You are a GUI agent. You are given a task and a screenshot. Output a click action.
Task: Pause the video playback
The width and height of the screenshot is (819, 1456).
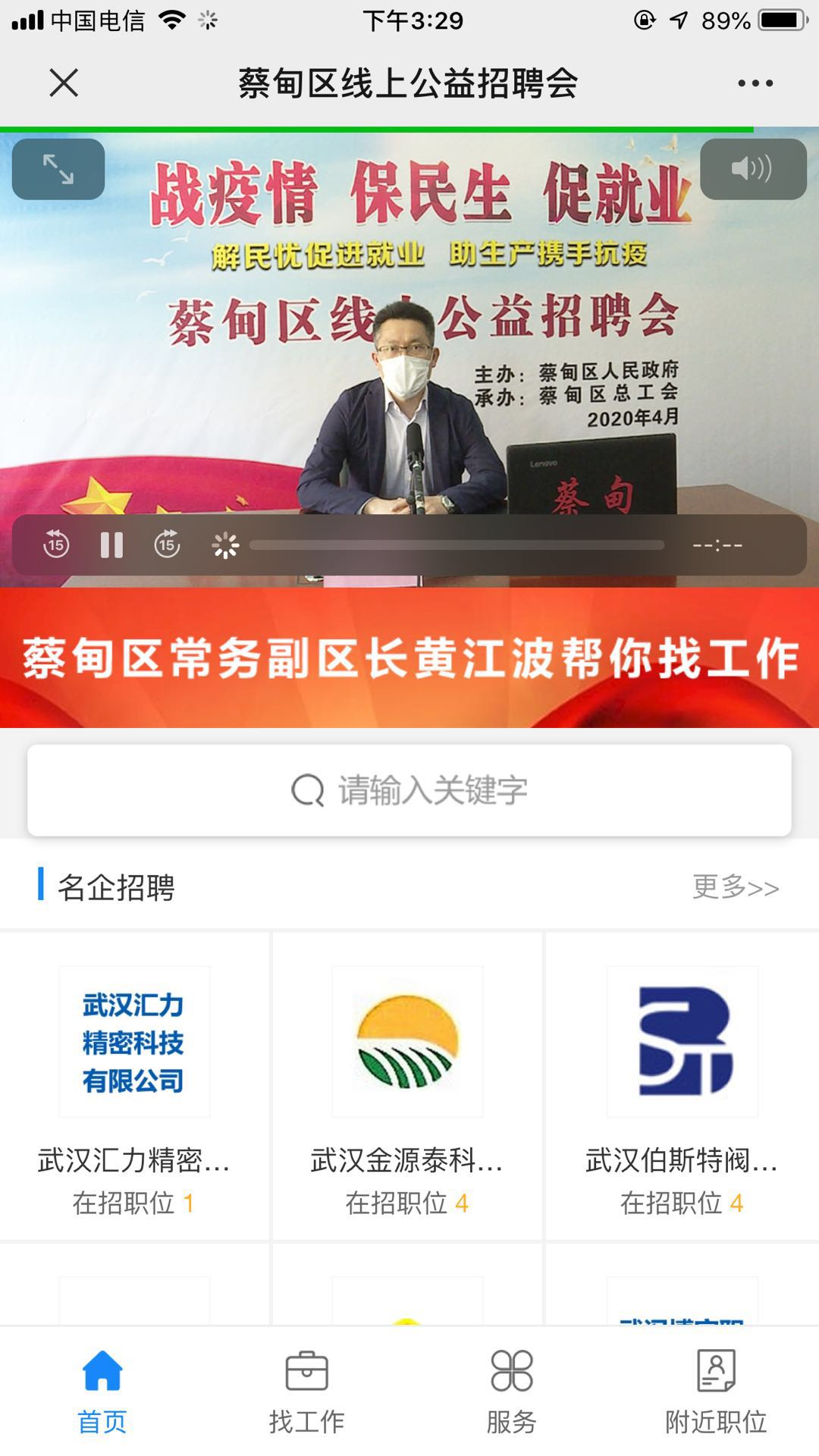pos(111,544)
